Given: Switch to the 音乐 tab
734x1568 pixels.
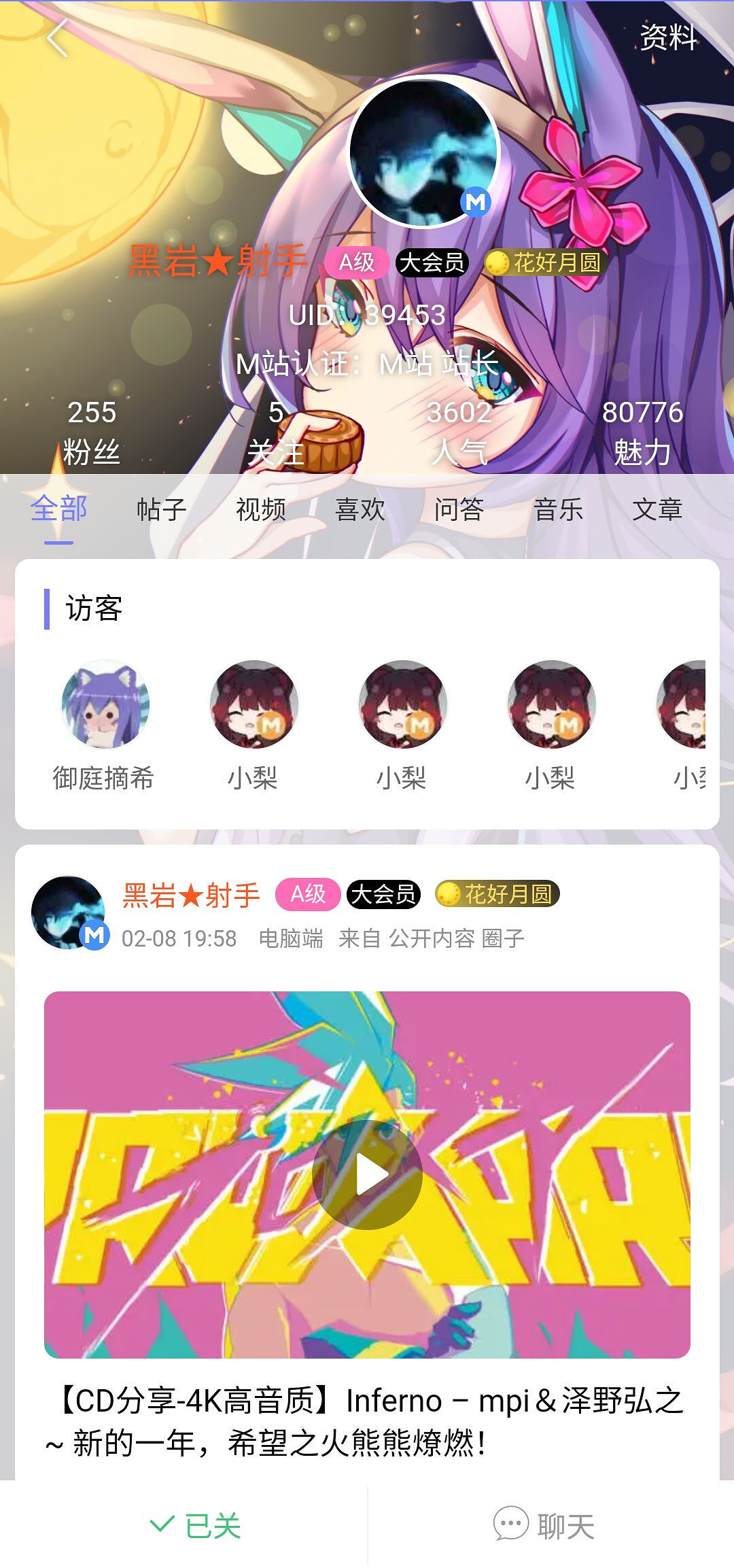Looking at the screenshot, I should pos(558,509).
